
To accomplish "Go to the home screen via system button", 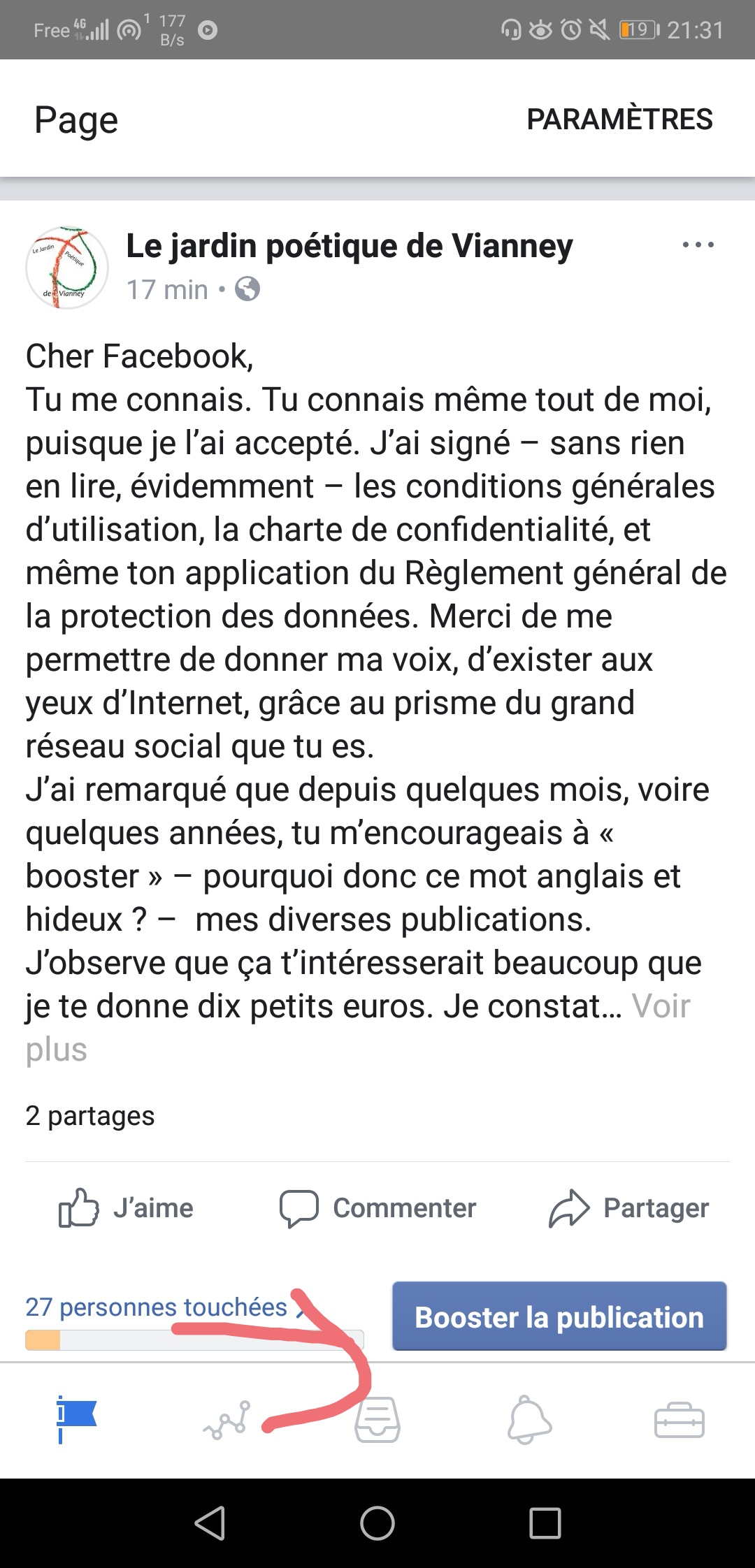I will pos(377,1524).
